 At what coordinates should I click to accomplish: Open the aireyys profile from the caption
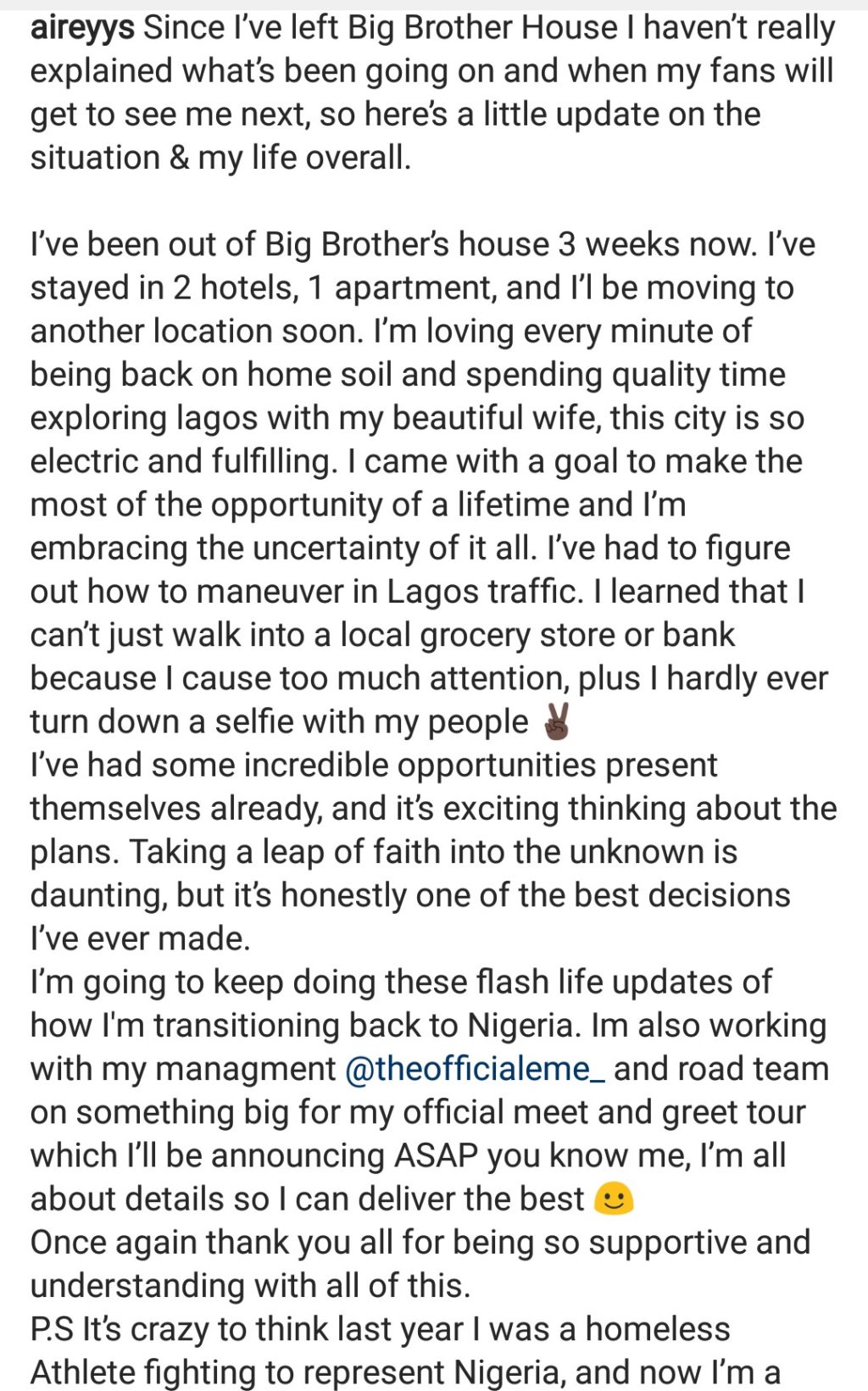(82, 29)
